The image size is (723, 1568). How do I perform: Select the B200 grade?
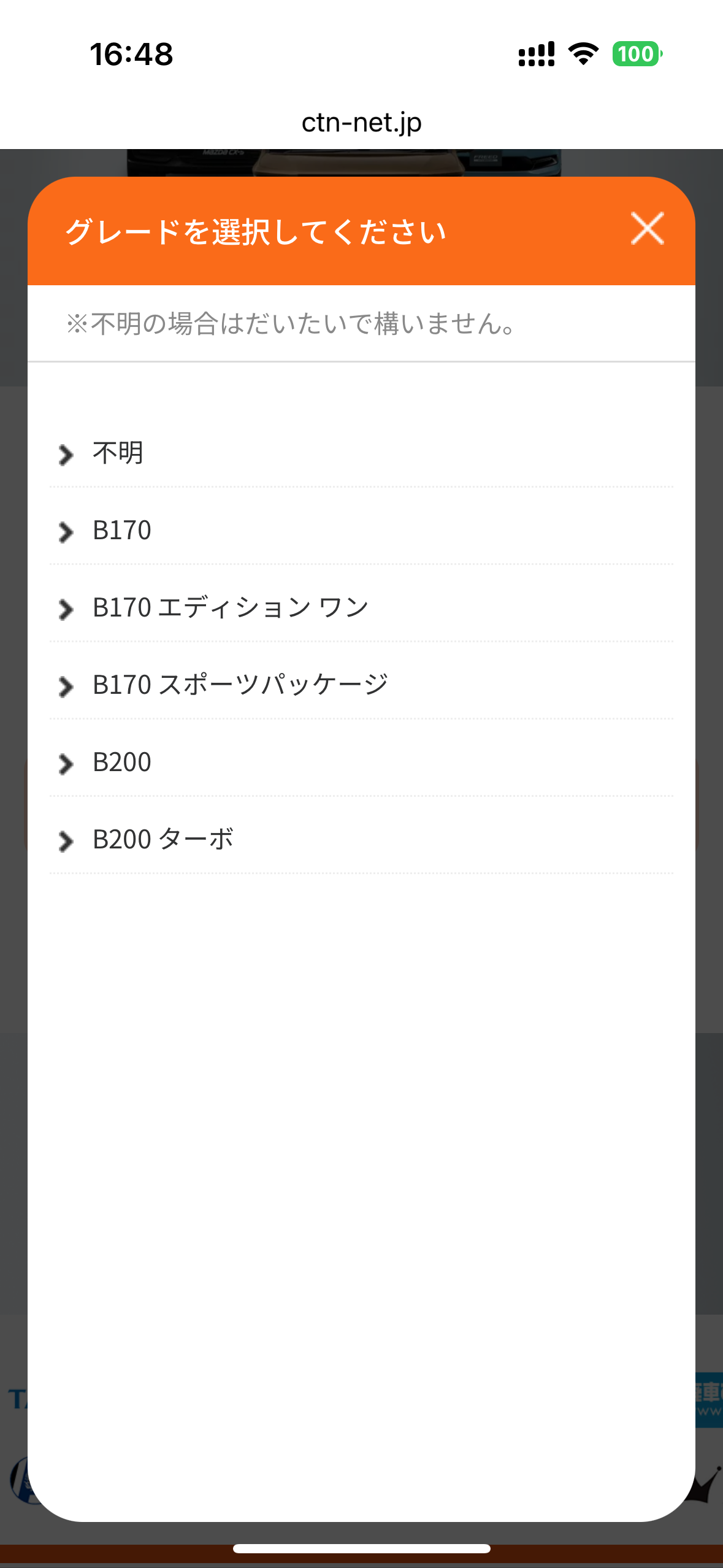[x=121, y=762]
